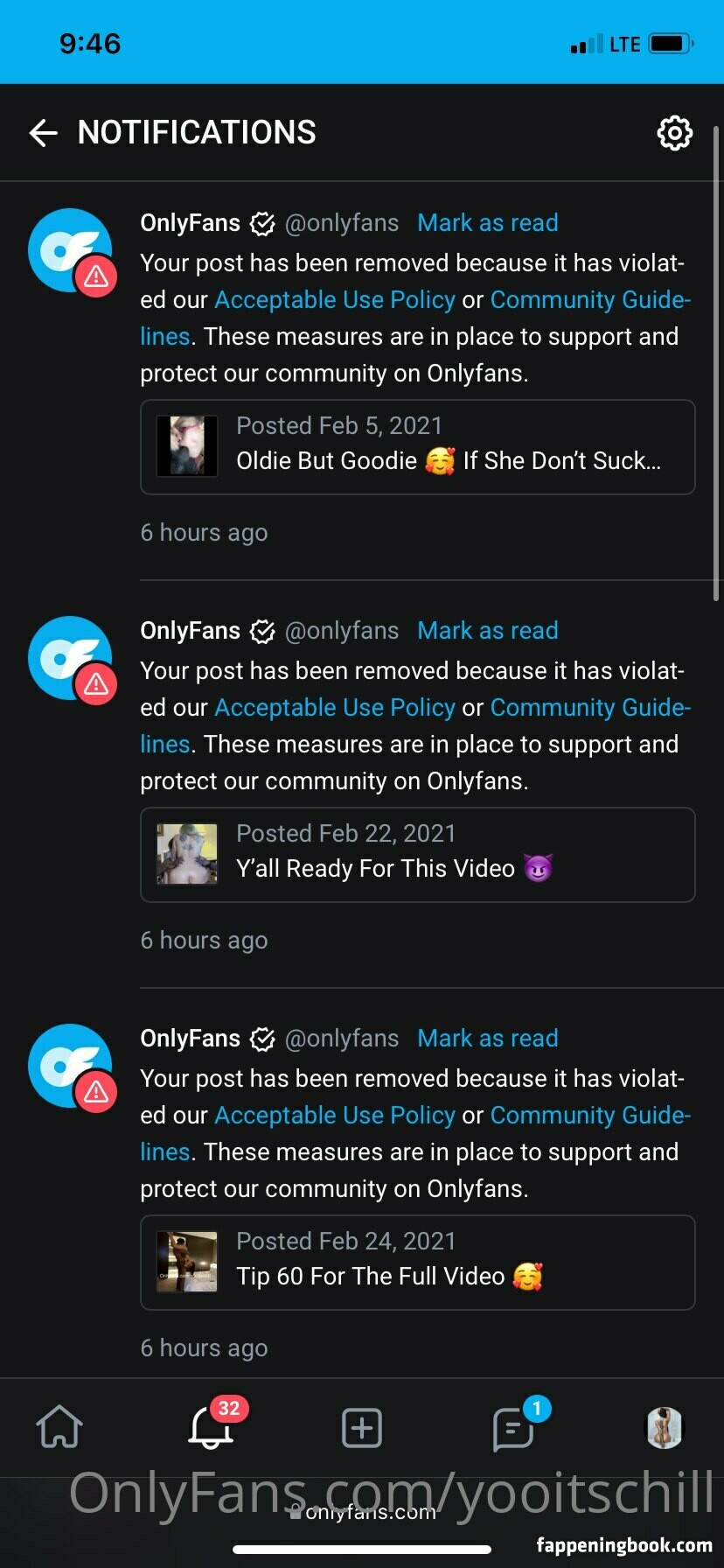Open the messages tab
Screen dimensions: 724x1568
(x=513, y=1427)
